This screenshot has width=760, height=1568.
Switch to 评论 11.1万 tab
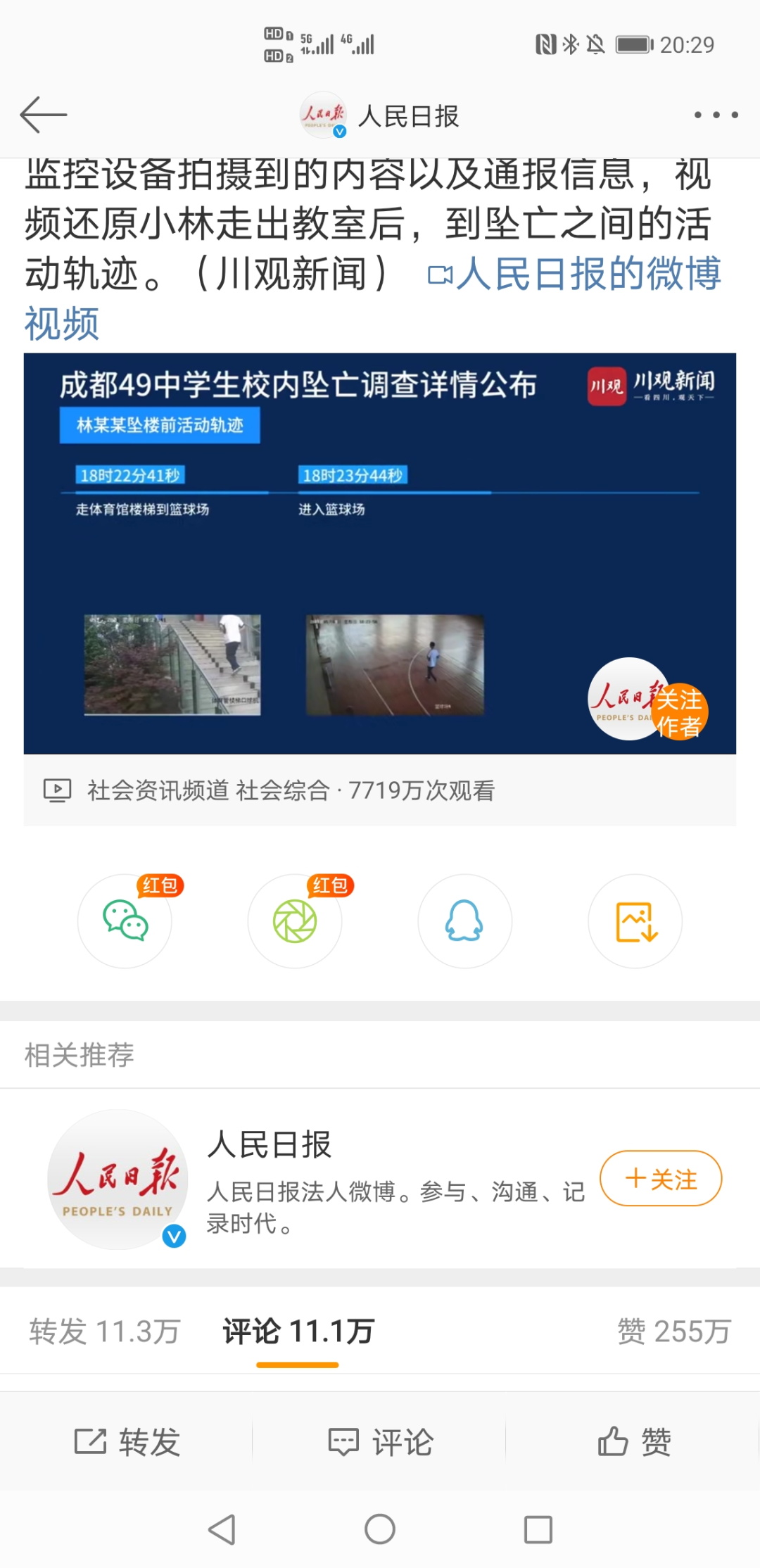(x=298, y=1332)
